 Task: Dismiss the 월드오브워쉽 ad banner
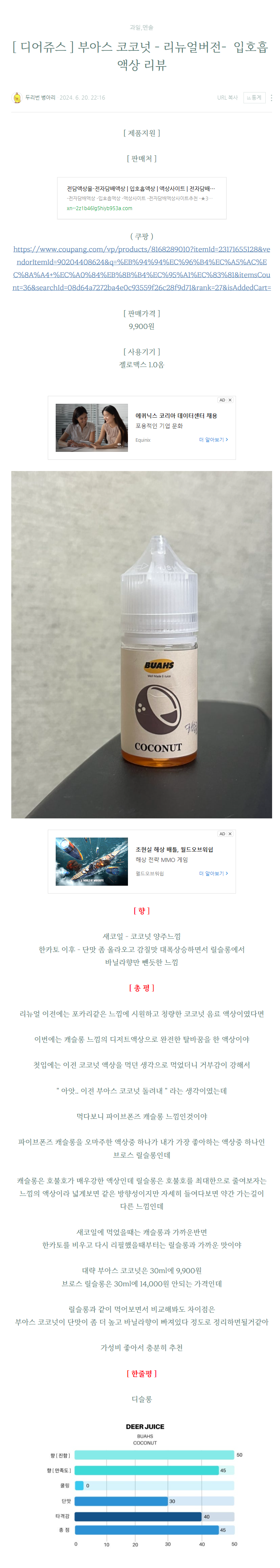[230, 833]
